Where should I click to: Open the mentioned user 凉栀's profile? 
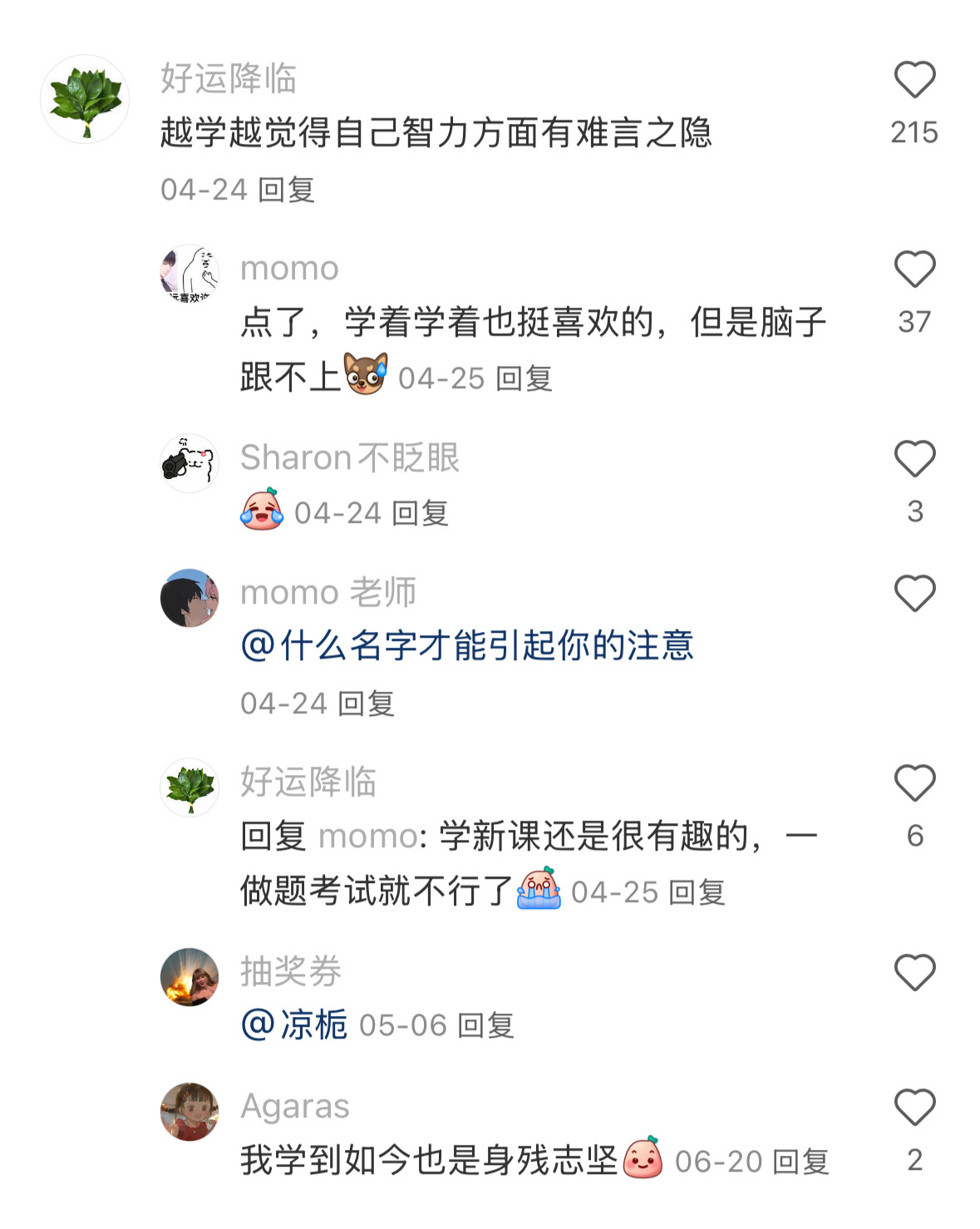tap(294, 1024)
